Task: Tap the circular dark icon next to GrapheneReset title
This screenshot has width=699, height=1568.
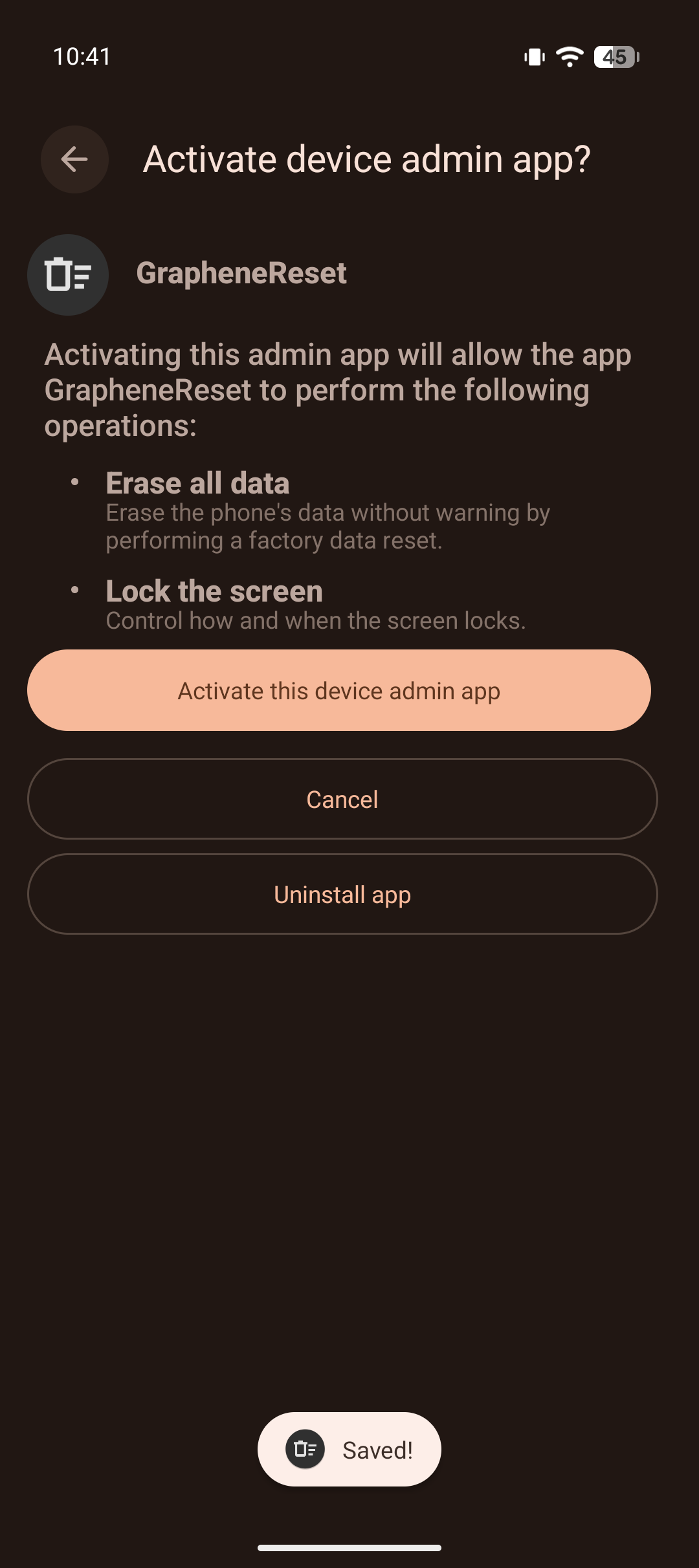Action: [x=68, y=274]
